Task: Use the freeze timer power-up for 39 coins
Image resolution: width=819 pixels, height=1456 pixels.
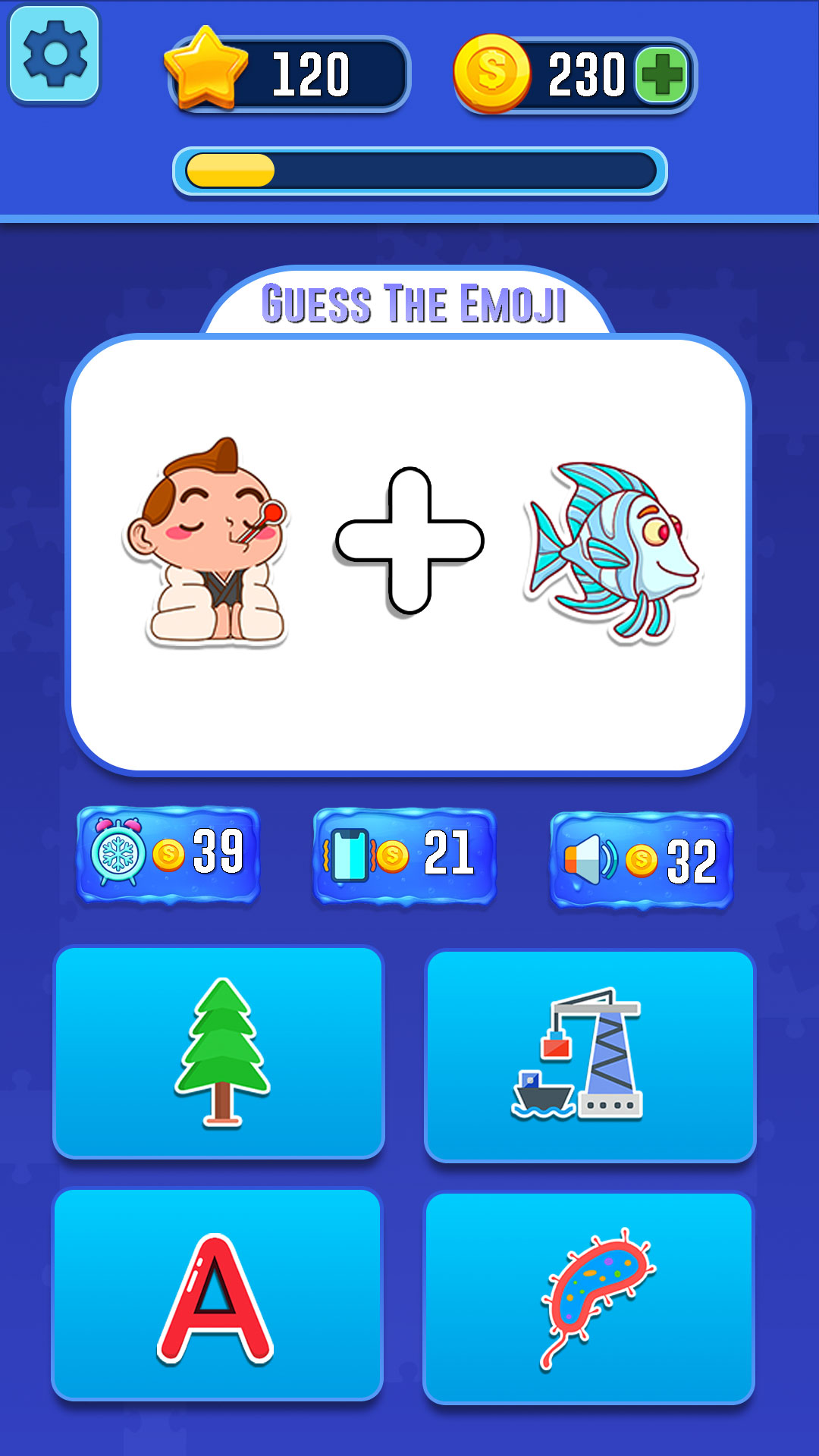Action: [x=168, y=855]
